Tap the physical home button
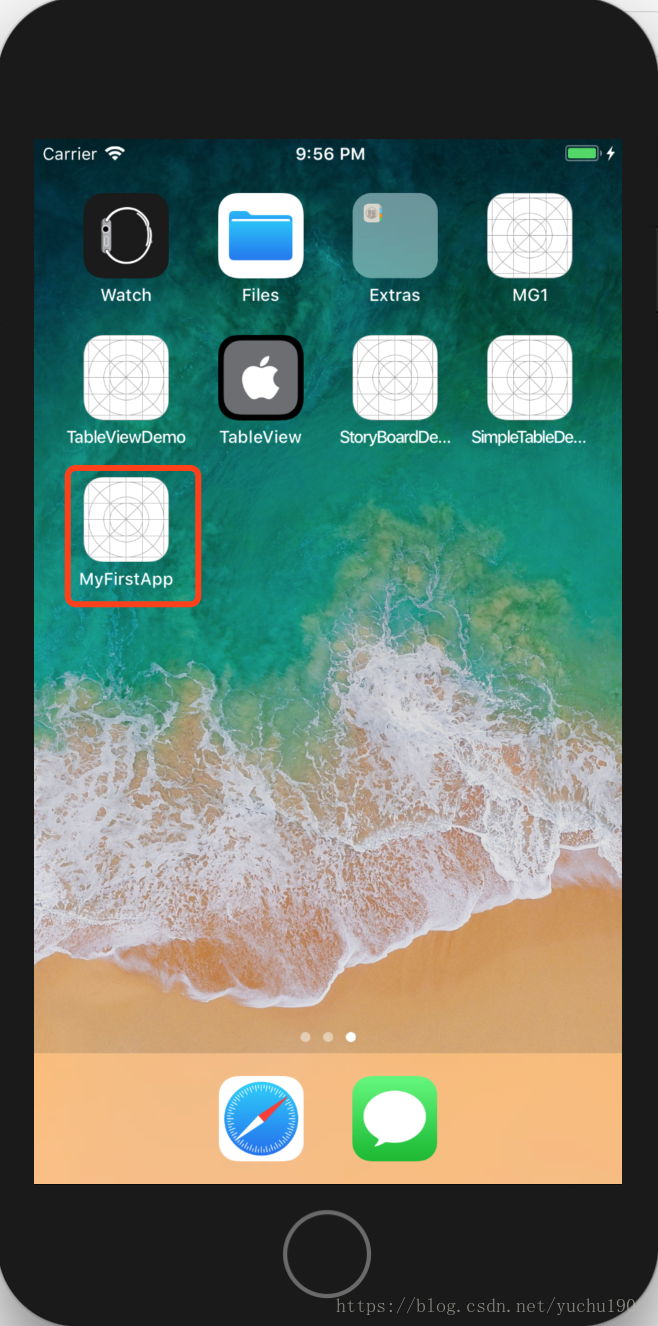The image size is (658, 1326). 327,1254
